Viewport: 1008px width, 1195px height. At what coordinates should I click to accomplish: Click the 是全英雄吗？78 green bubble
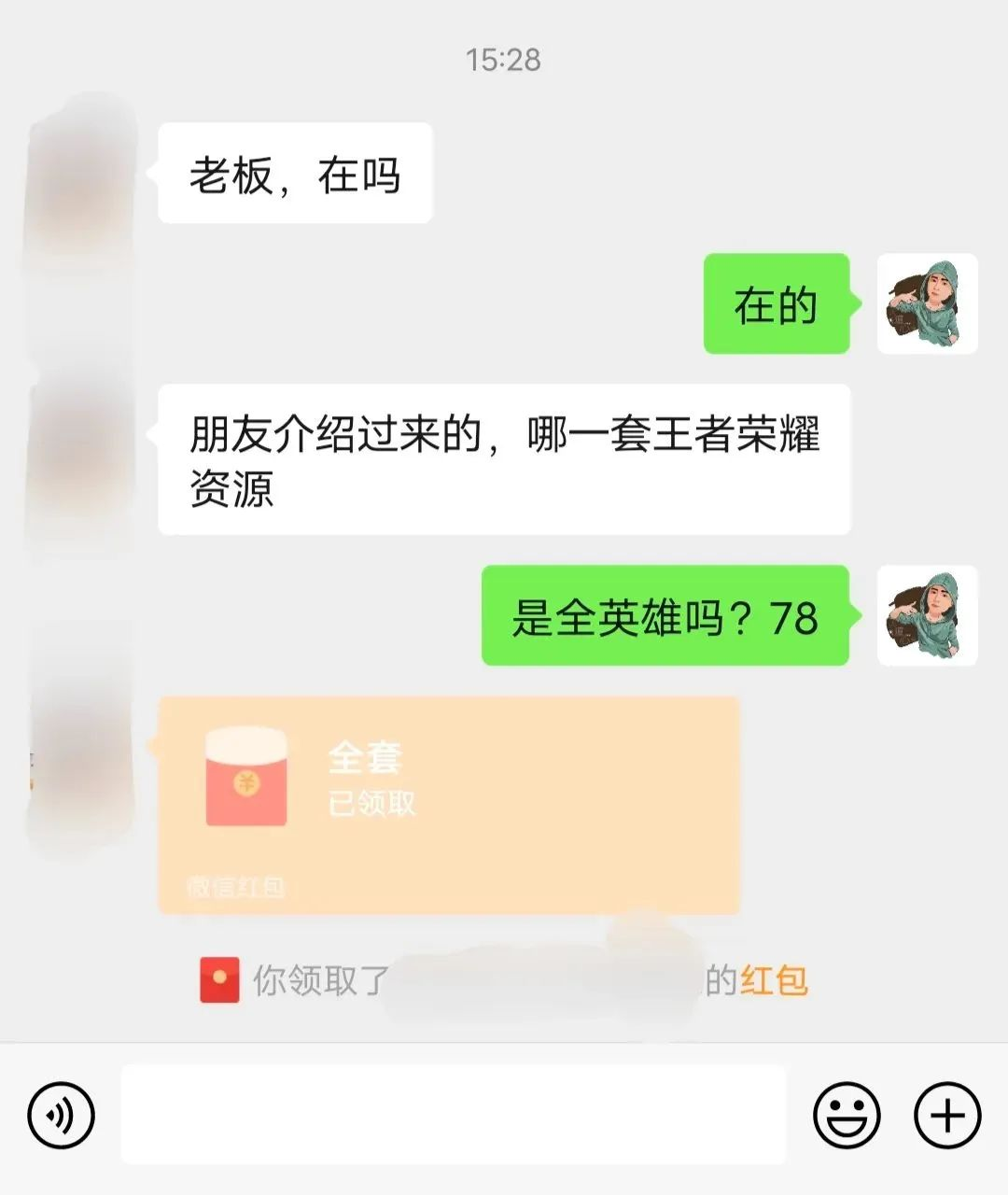coord(665,616)
